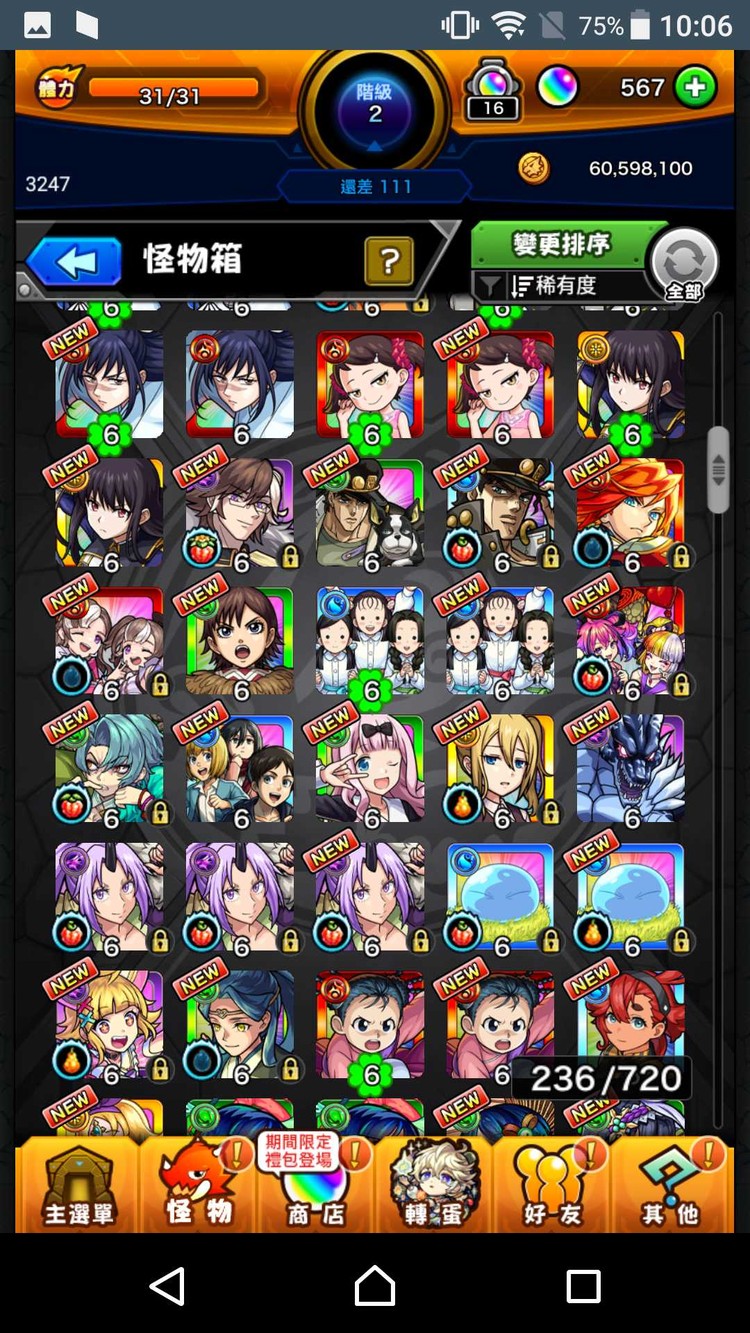
Task: Tap the 變更排序 sort button
Action: tap(560, 244)
